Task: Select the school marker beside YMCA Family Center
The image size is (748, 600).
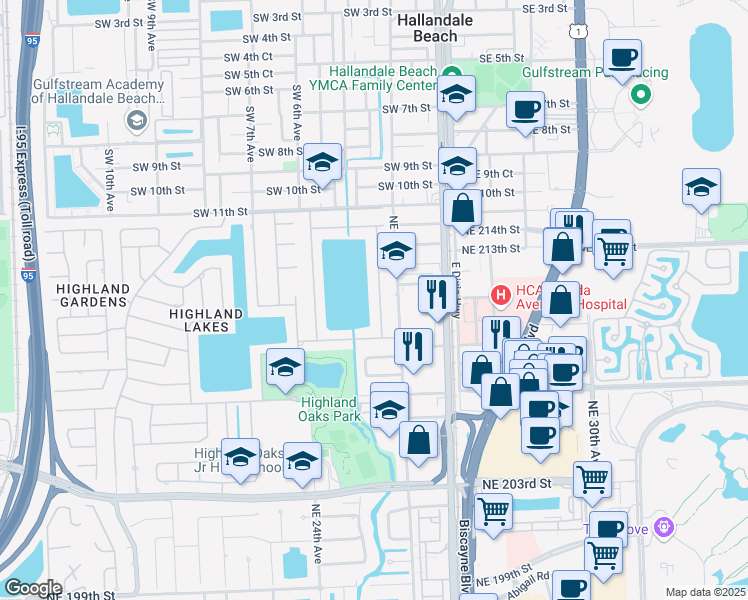Action: 456,97
